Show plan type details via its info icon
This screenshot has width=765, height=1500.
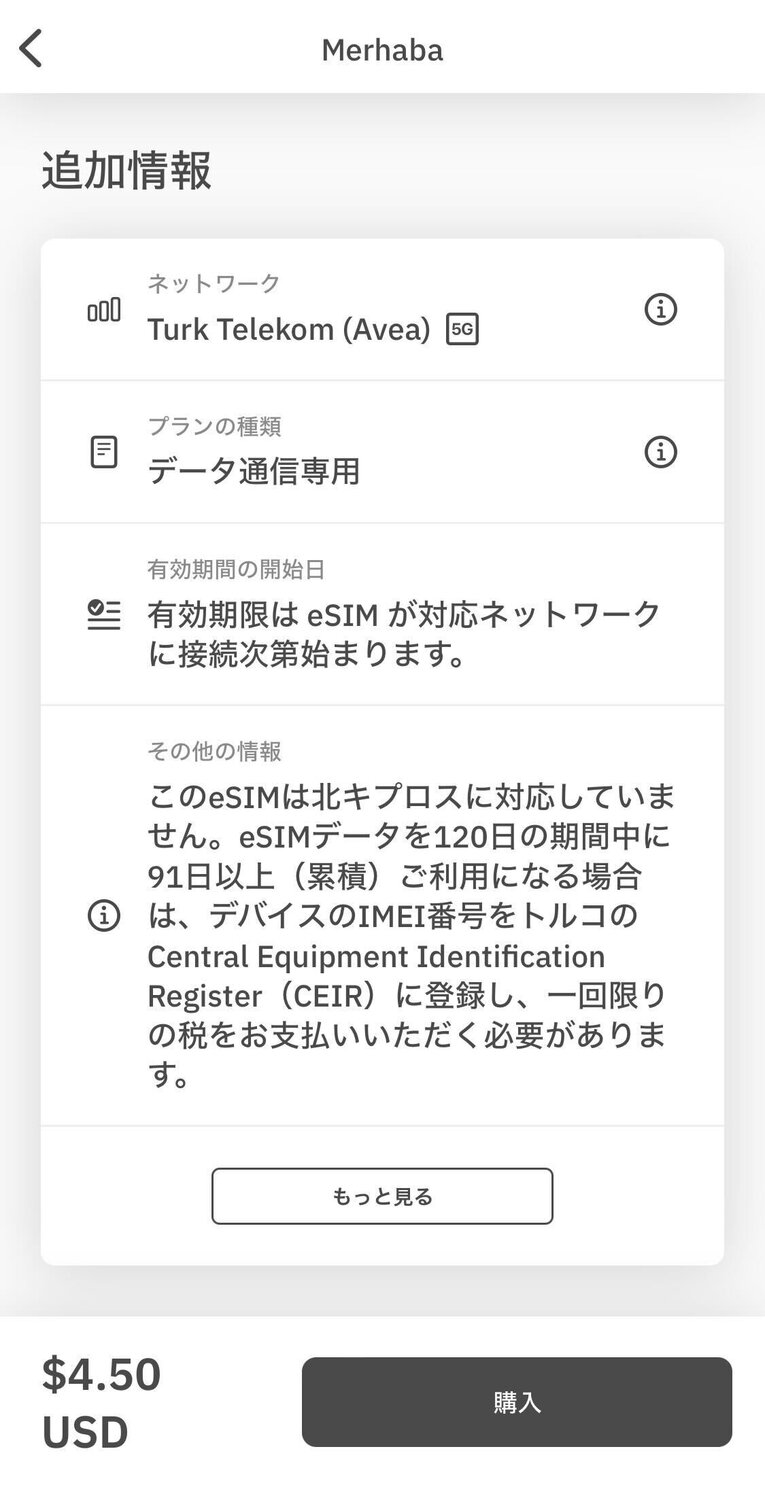point(659,452)
